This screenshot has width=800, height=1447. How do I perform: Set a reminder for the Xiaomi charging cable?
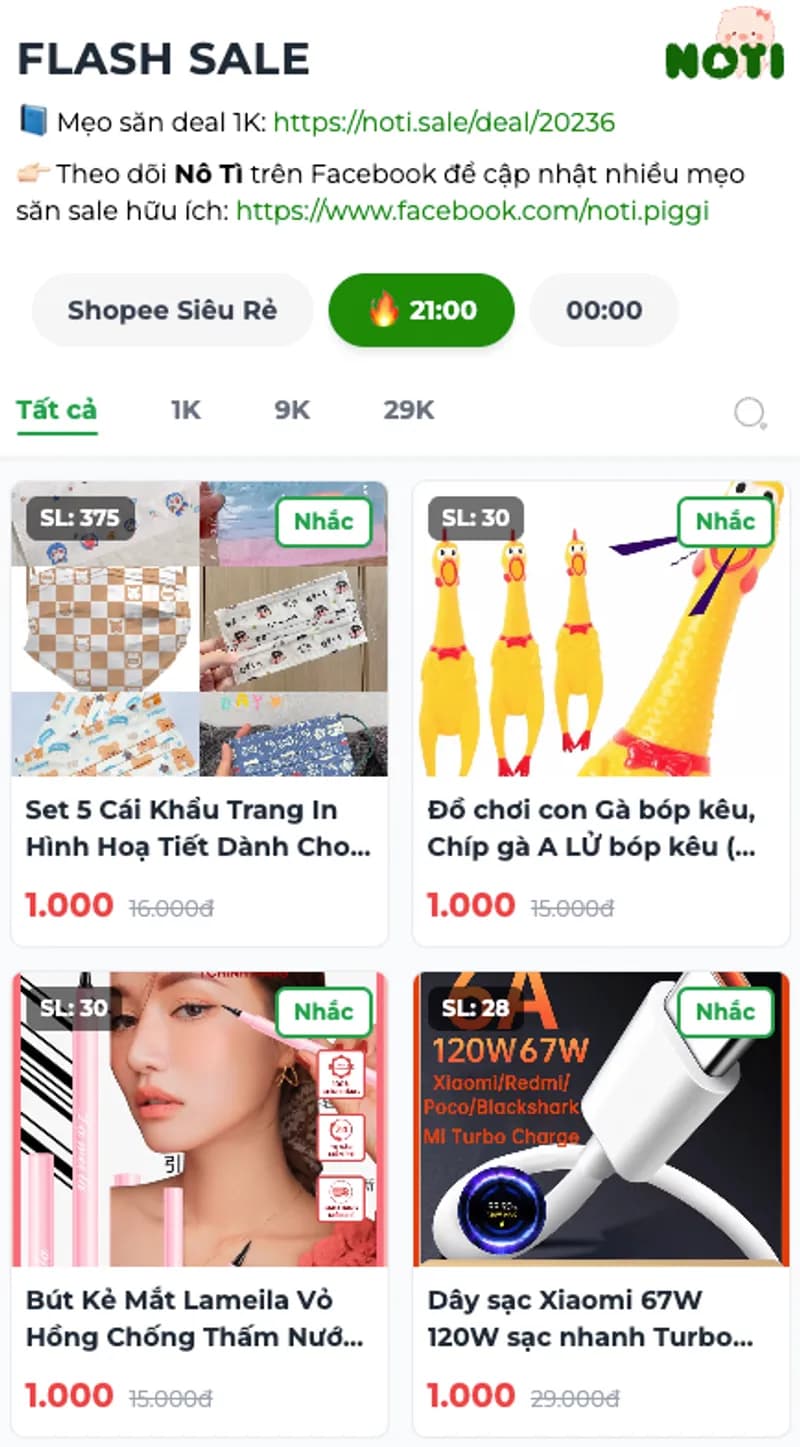[727, 1011]
